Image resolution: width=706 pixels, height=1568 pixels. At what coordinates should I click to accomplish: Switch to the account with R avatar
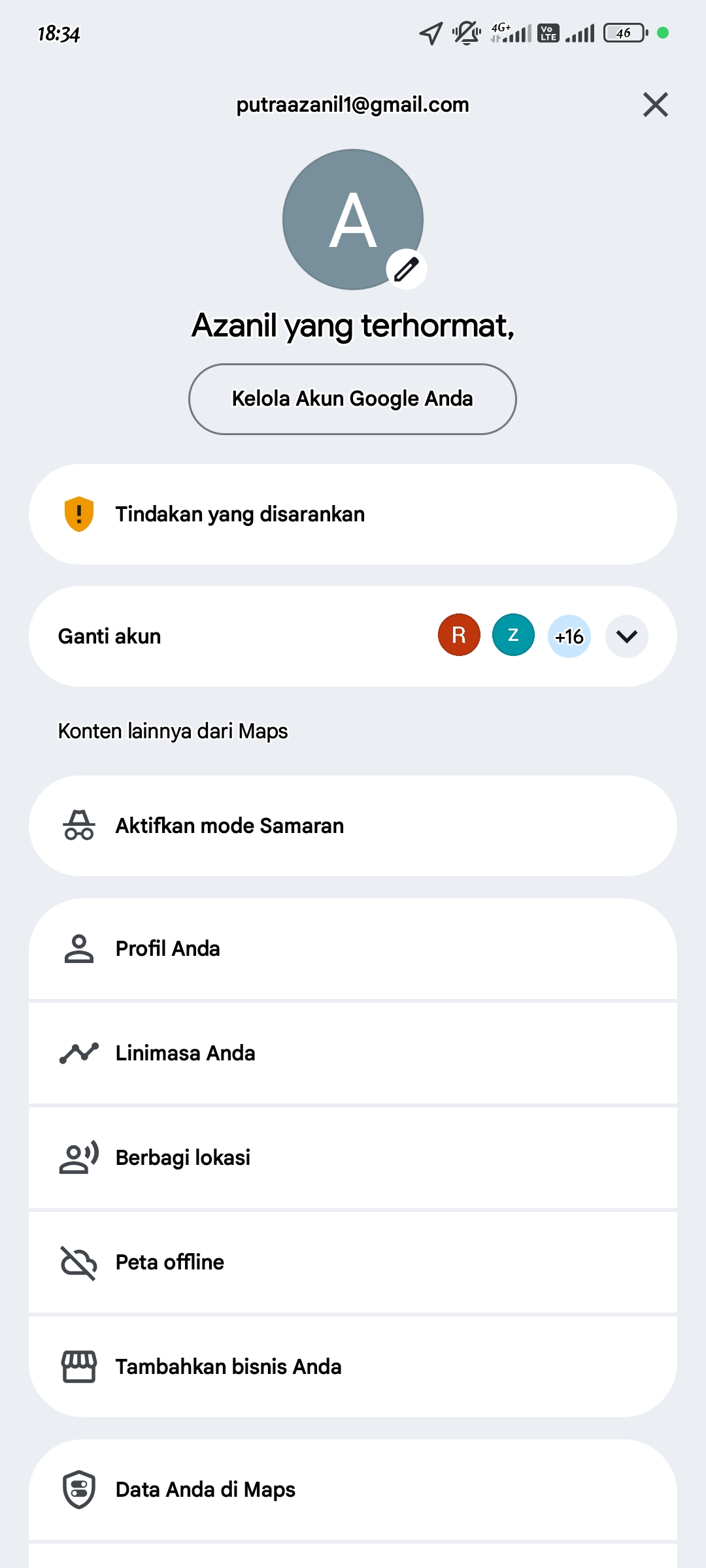(x=459, y=635)
